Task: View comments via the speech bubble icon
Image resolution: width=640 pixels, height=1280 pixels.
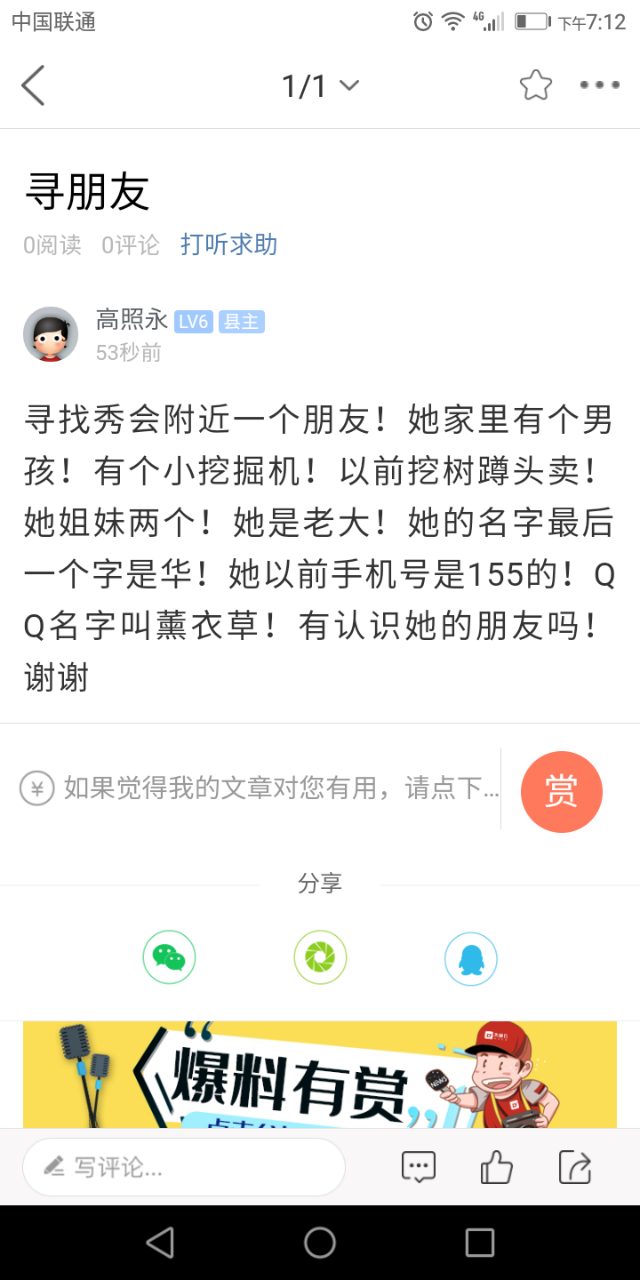Action: [x=418, y=1167]
